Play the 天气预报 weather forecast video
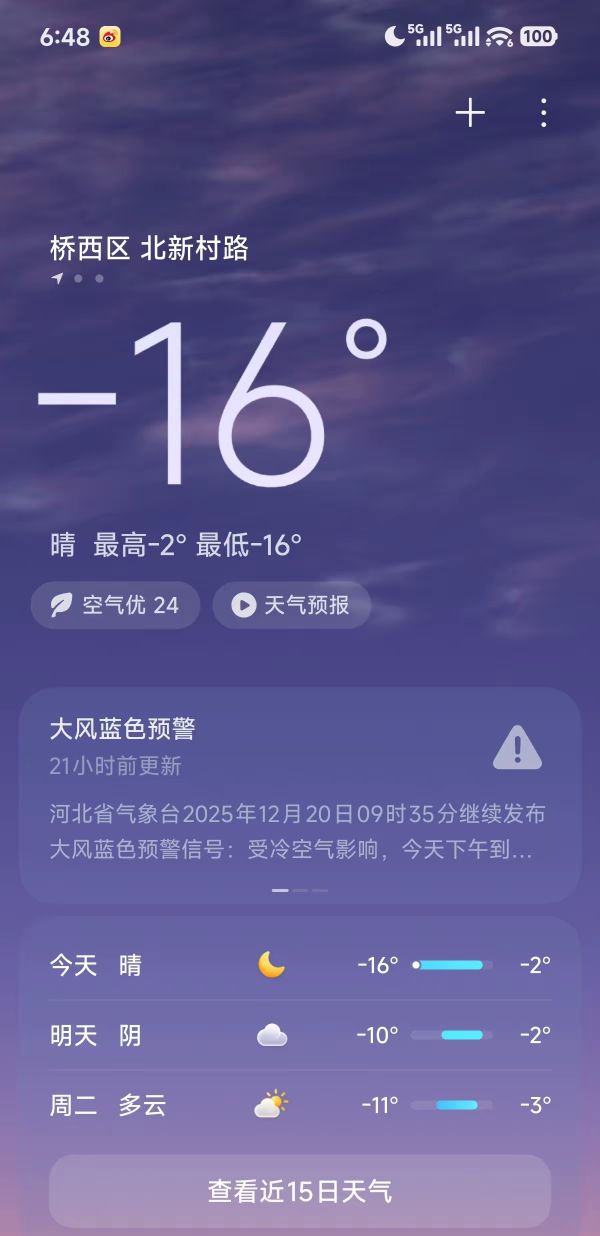Image resolution: width=600 pixels, height=1236 pixels. pos(292,605)
